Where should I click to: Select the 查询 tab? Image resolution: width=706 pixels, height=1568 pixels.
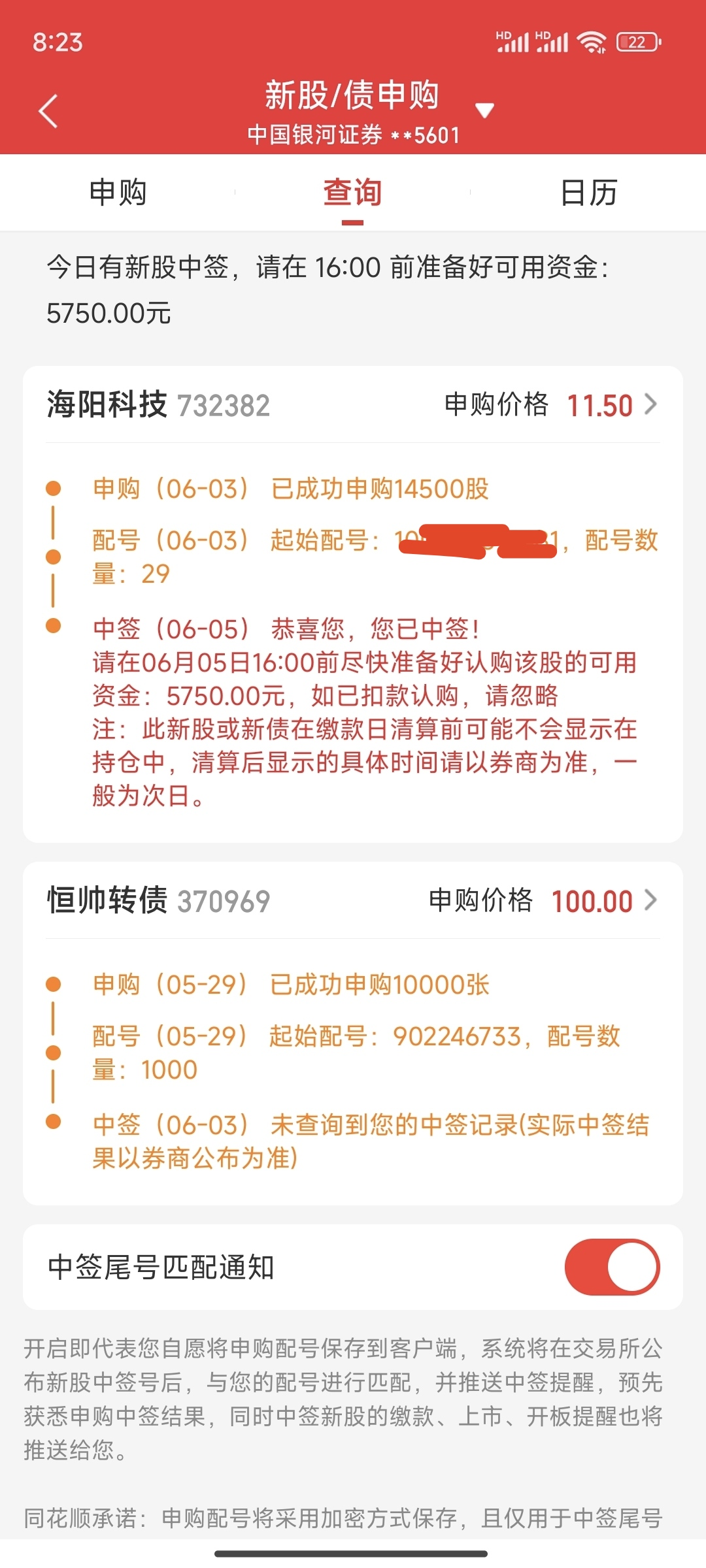[352, 193]
